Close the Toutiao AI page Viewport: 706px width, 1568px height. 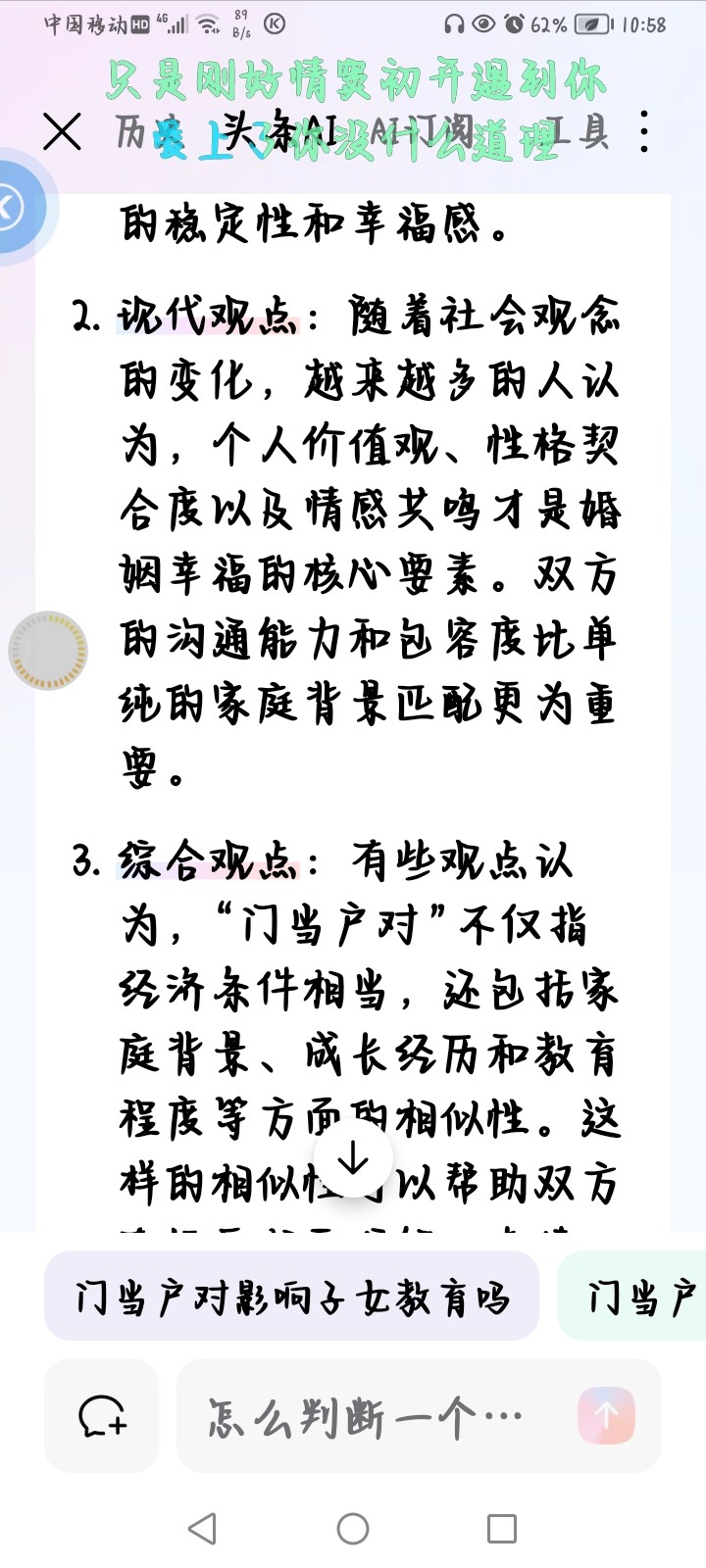tap(62, 132)
